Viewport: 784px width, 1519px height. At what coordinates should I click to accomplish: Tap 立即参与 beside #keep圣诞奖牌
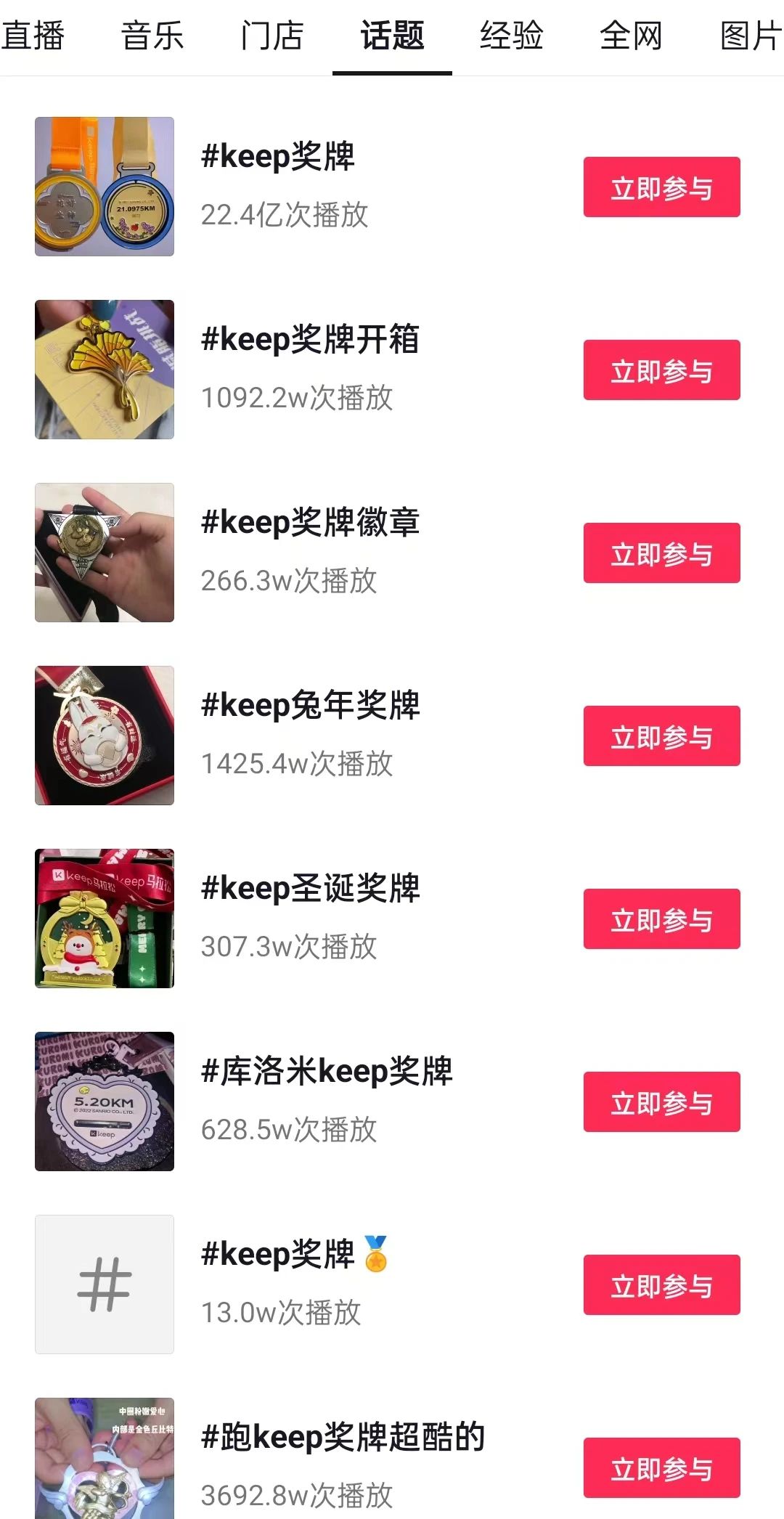point(661,919)
